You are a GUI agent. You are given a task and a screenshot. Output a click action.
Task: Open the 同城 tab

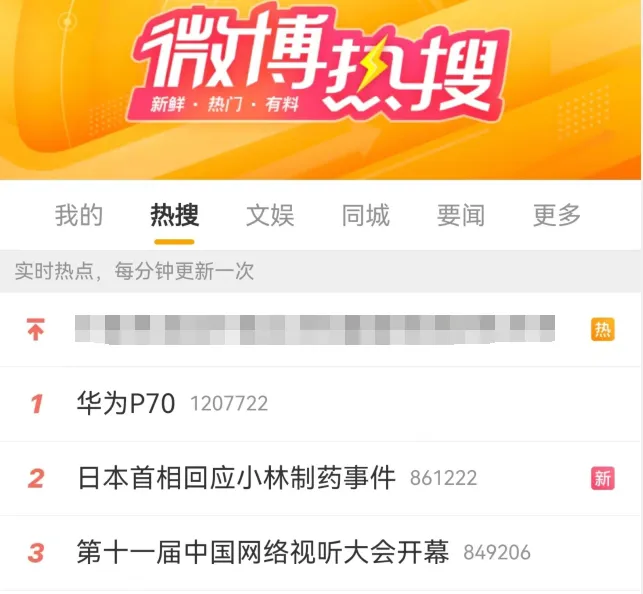(366, 215)
